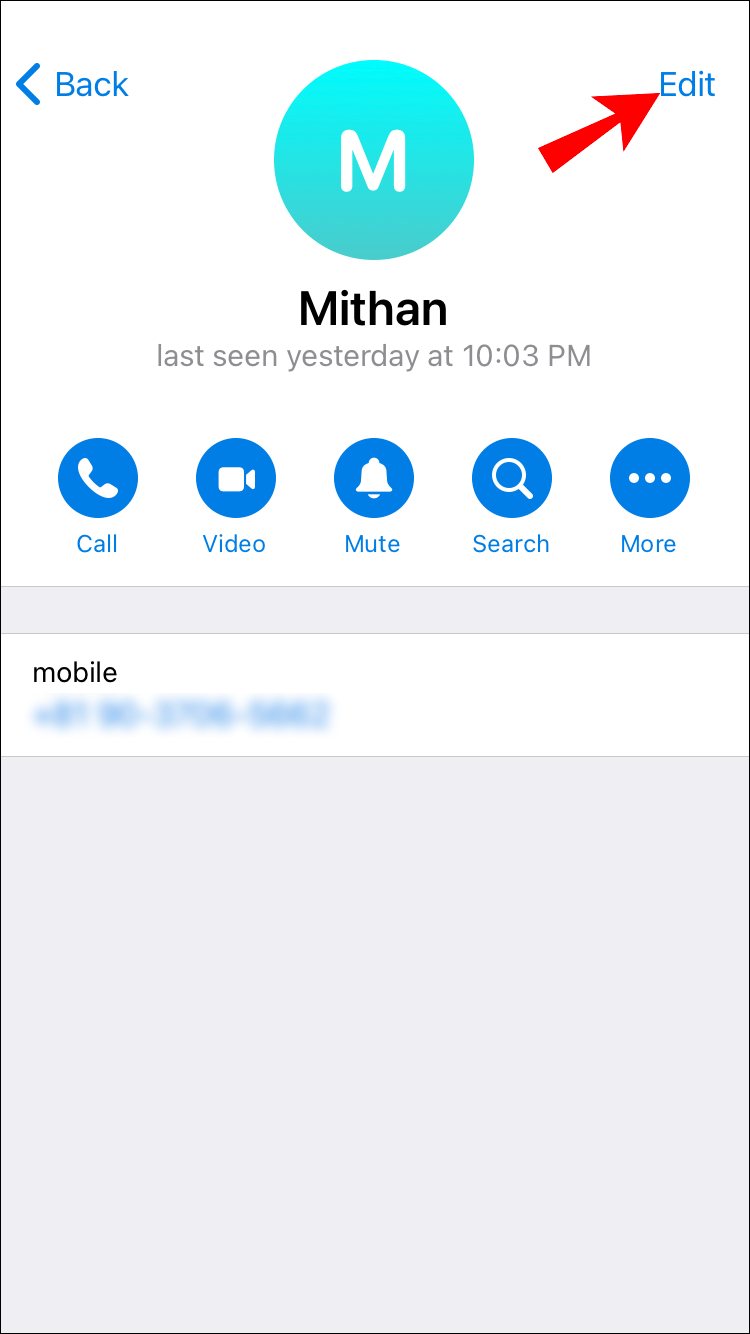The image size is (750, 1334).
Task: Open Mithan's profile picture
Action: coord(373,160)
